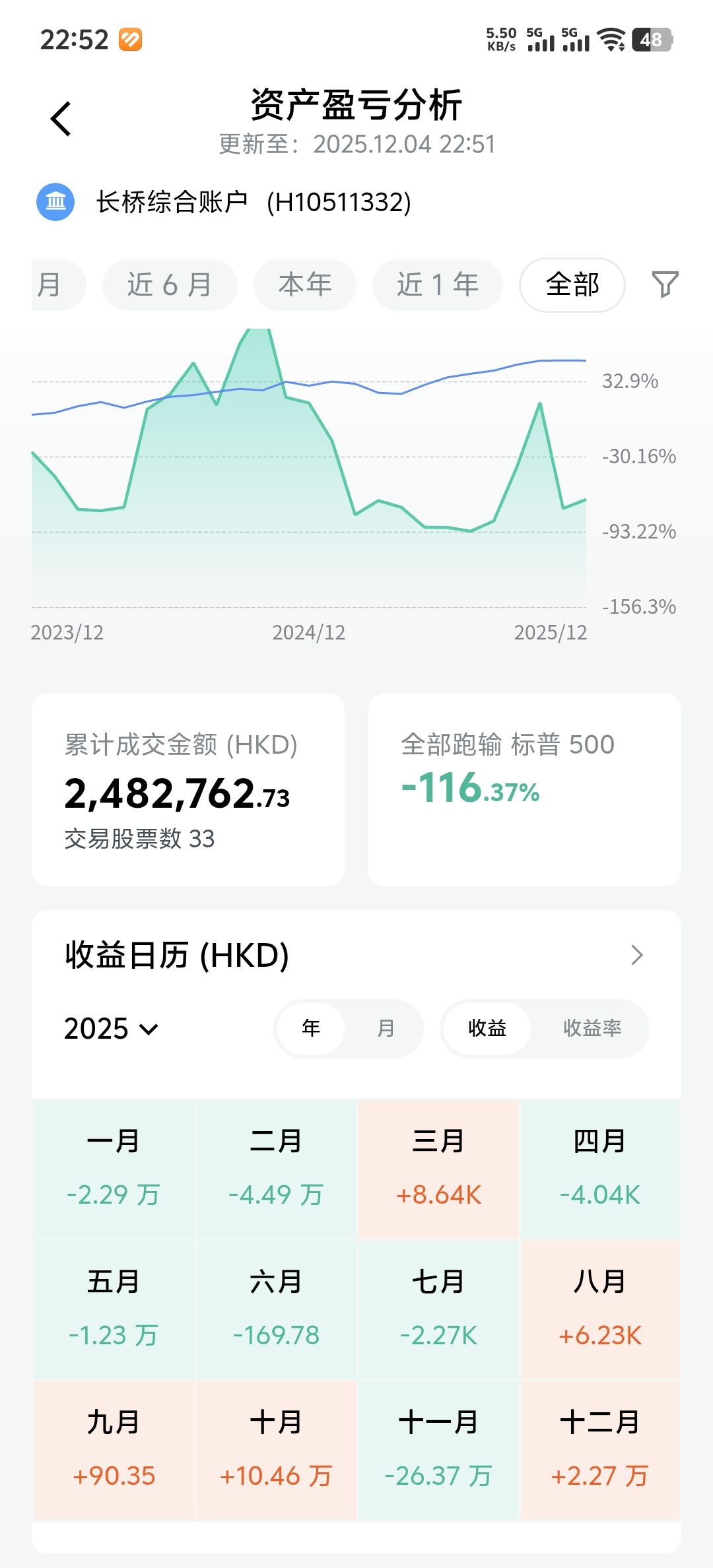Switch calendar to 月 view
Viewport: 713px width, 1568px height.
click(x=386, y=1028)
